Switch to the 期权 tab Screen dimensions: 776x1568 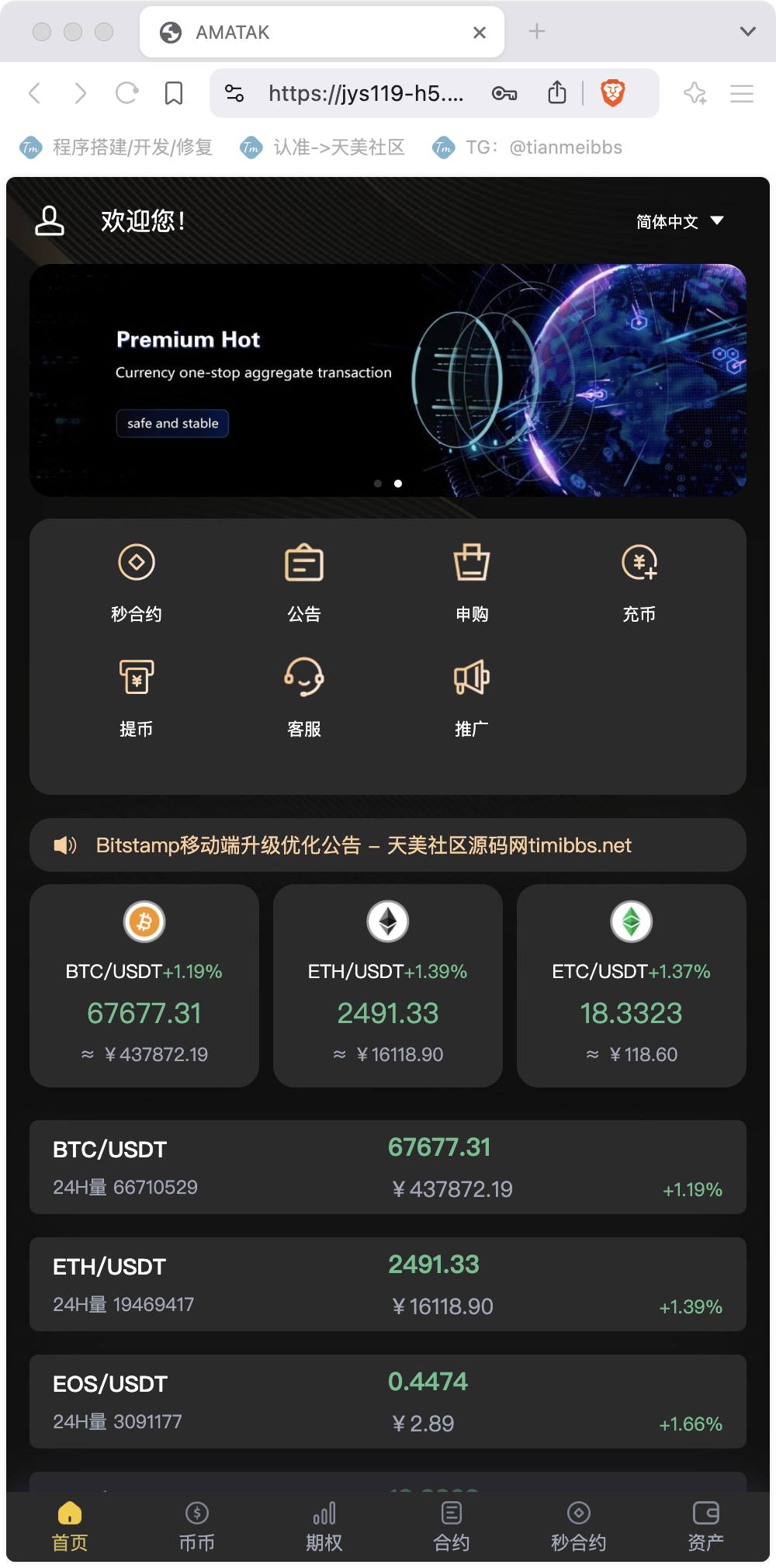pyautogui.click(x=324, y=1526)
